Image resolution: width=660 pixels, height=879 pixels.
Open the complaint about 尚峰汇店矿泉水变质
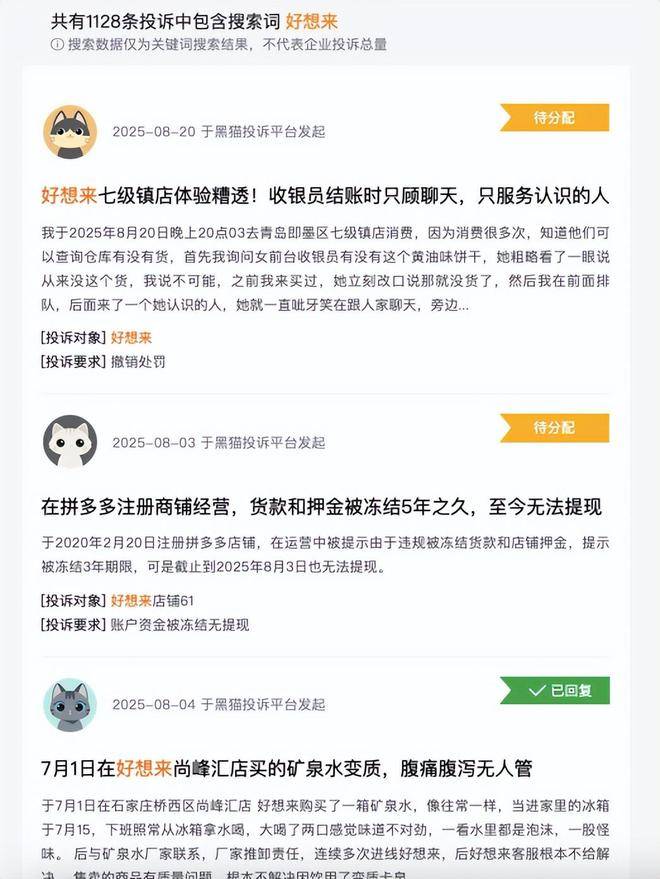click(286, 768)
